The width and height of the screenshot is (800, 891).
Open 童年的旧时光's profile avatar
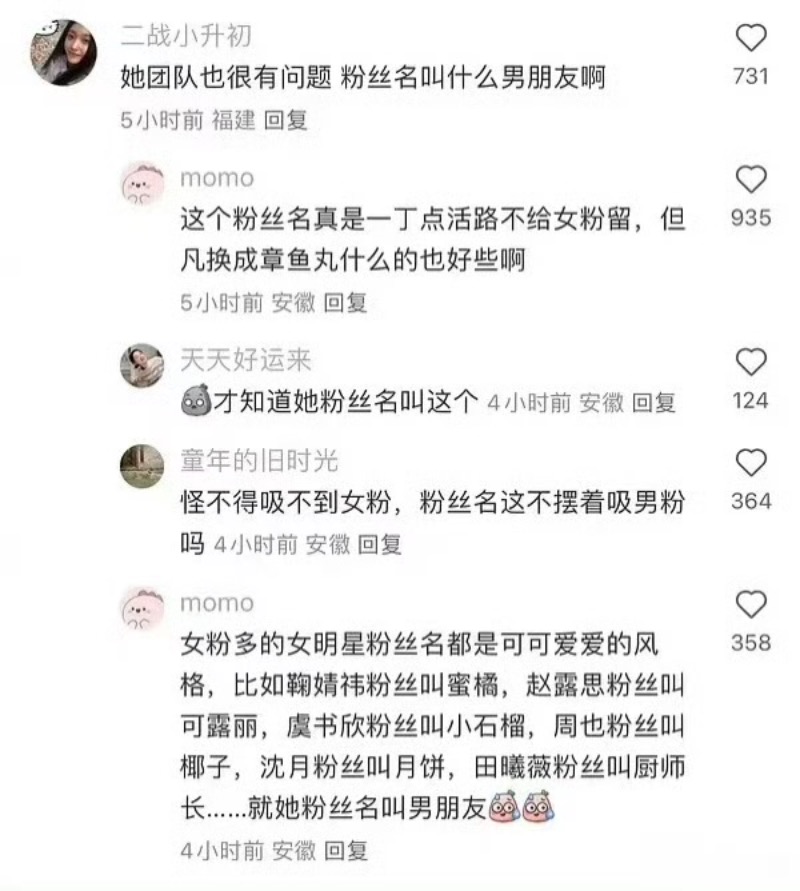tap(142, 466)
